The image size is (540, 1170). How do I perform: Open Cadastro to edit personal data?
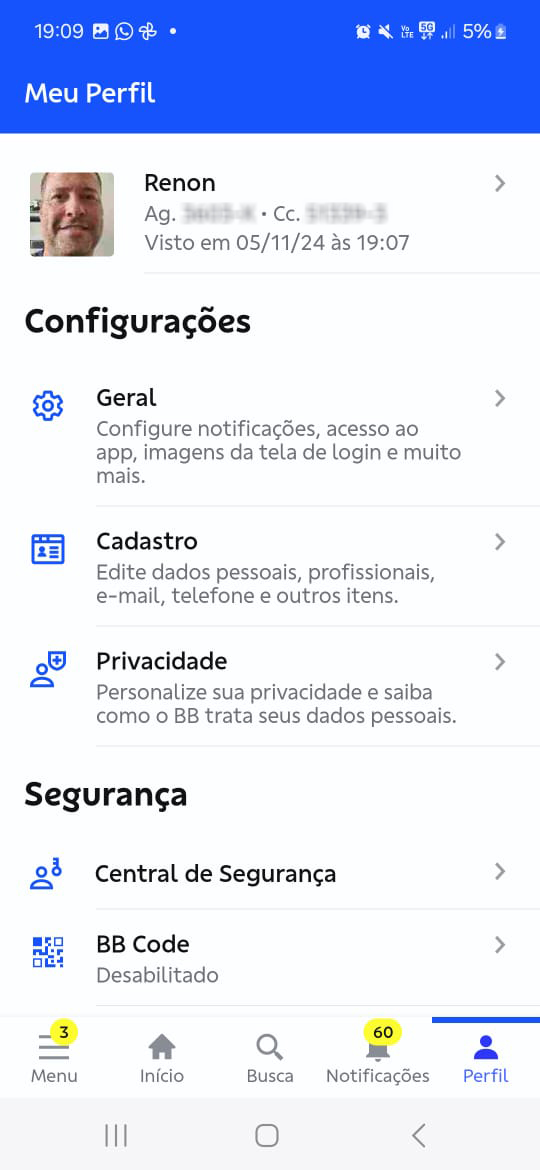click(x=270, y=566)
